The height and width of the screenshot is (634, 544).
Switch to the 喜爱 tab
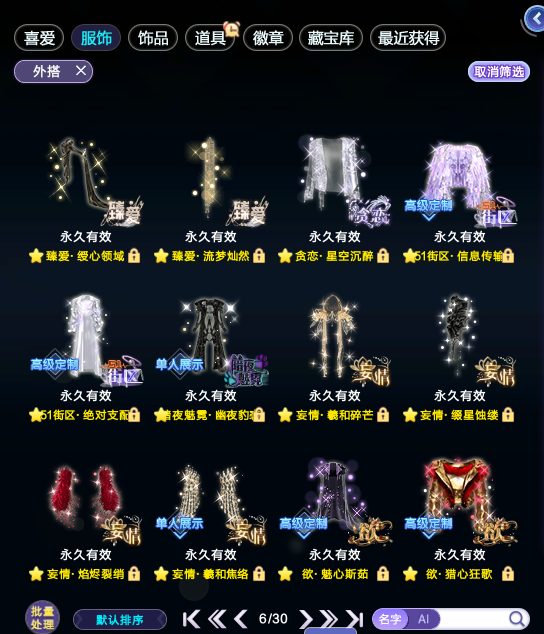pyautogui.click(x=39, y=38)
